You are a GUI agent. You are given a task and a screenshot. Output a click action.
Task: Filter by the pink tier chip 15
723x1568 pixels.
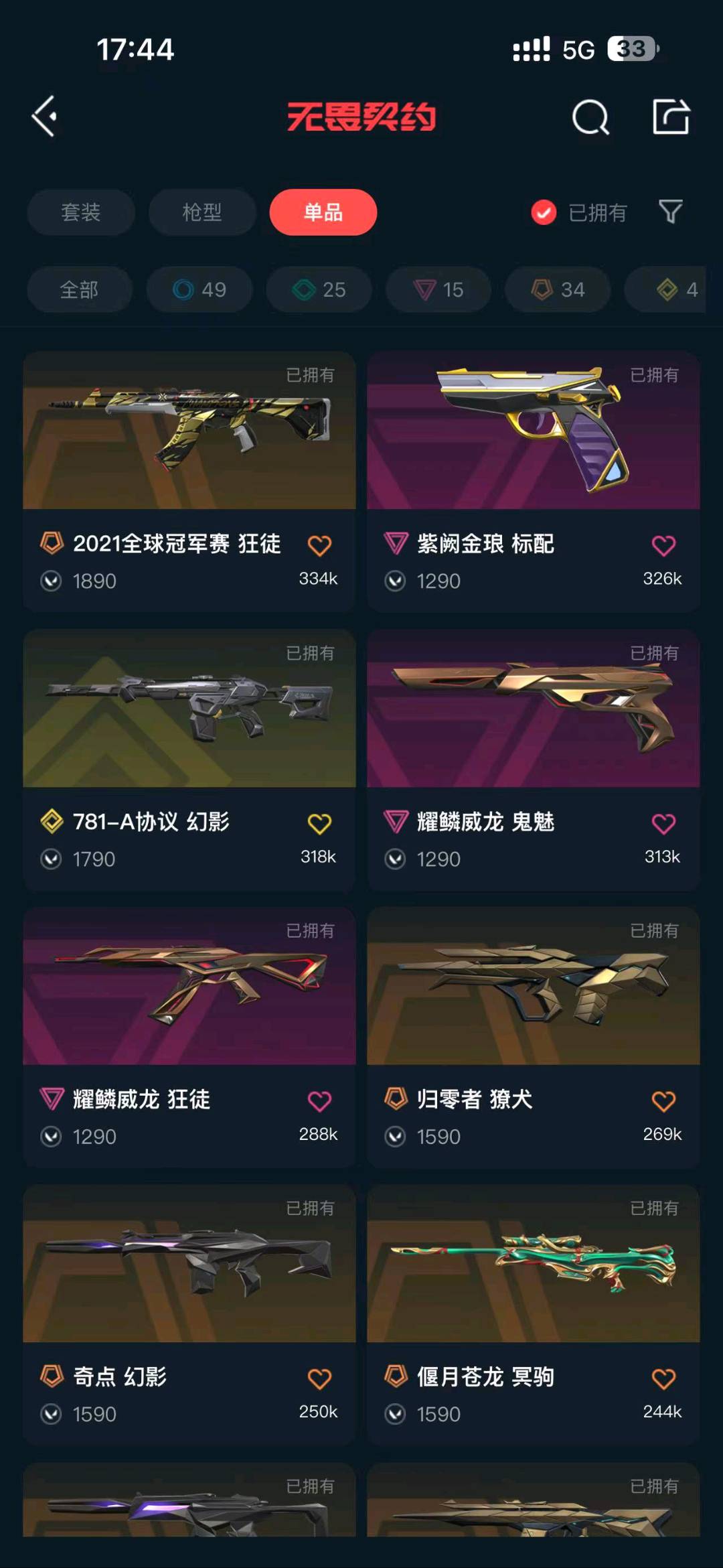[x=438, y=289]
